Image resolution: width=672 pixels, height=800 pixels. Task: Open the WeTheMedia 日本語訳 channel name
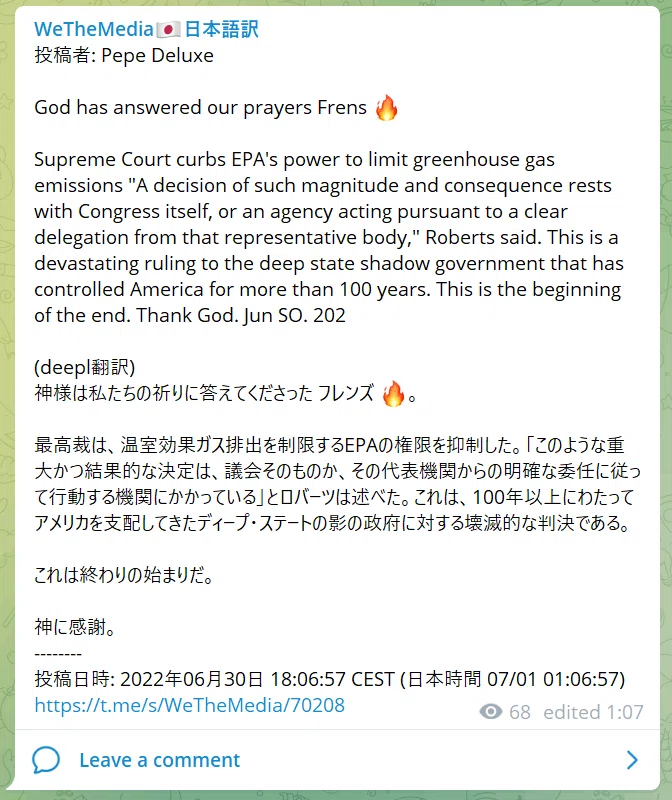pyautogui.click(x=146, y=29)
